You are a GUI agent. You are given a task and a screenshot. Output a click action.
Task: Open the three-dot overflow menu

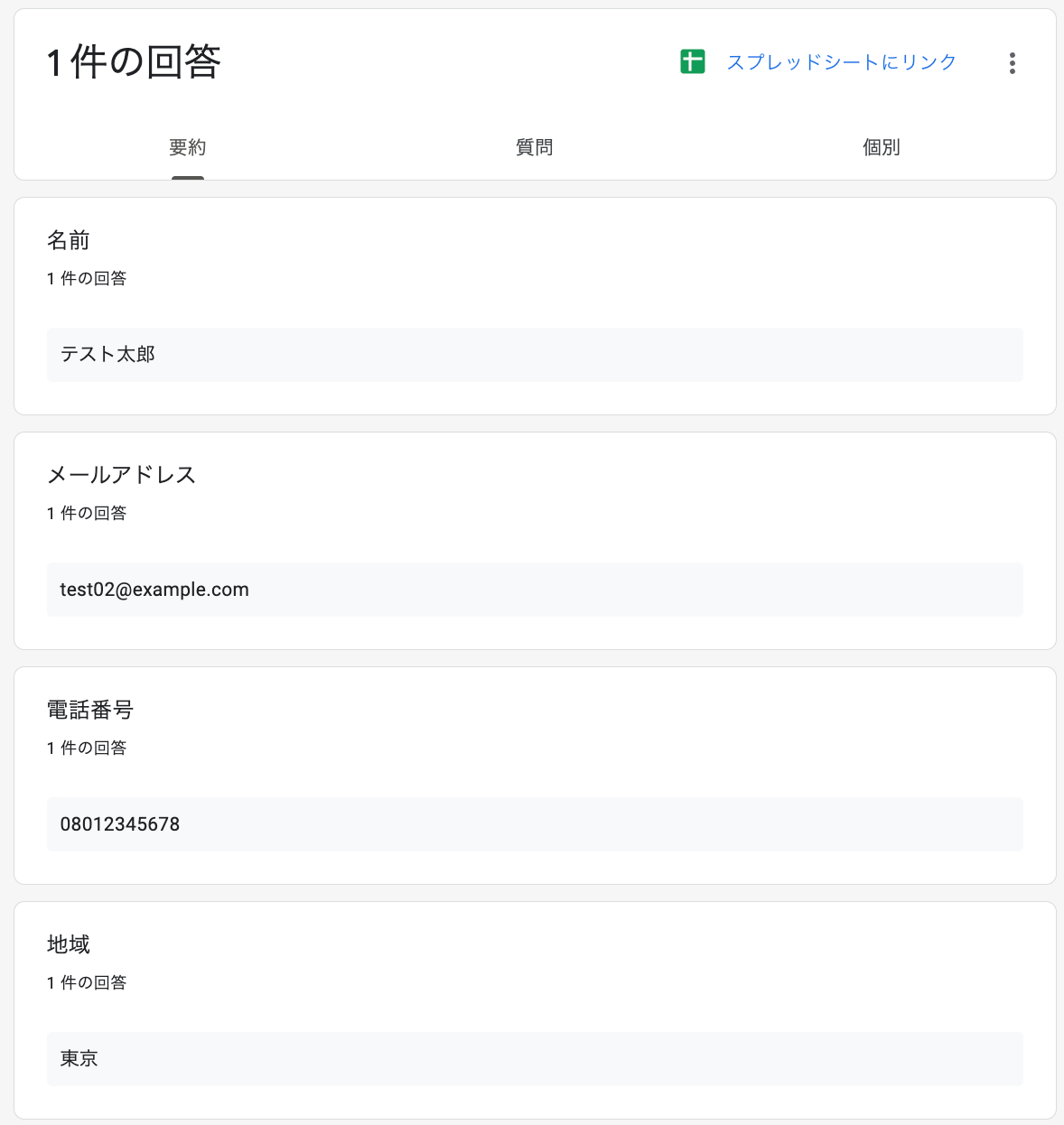click(1012, 62)
